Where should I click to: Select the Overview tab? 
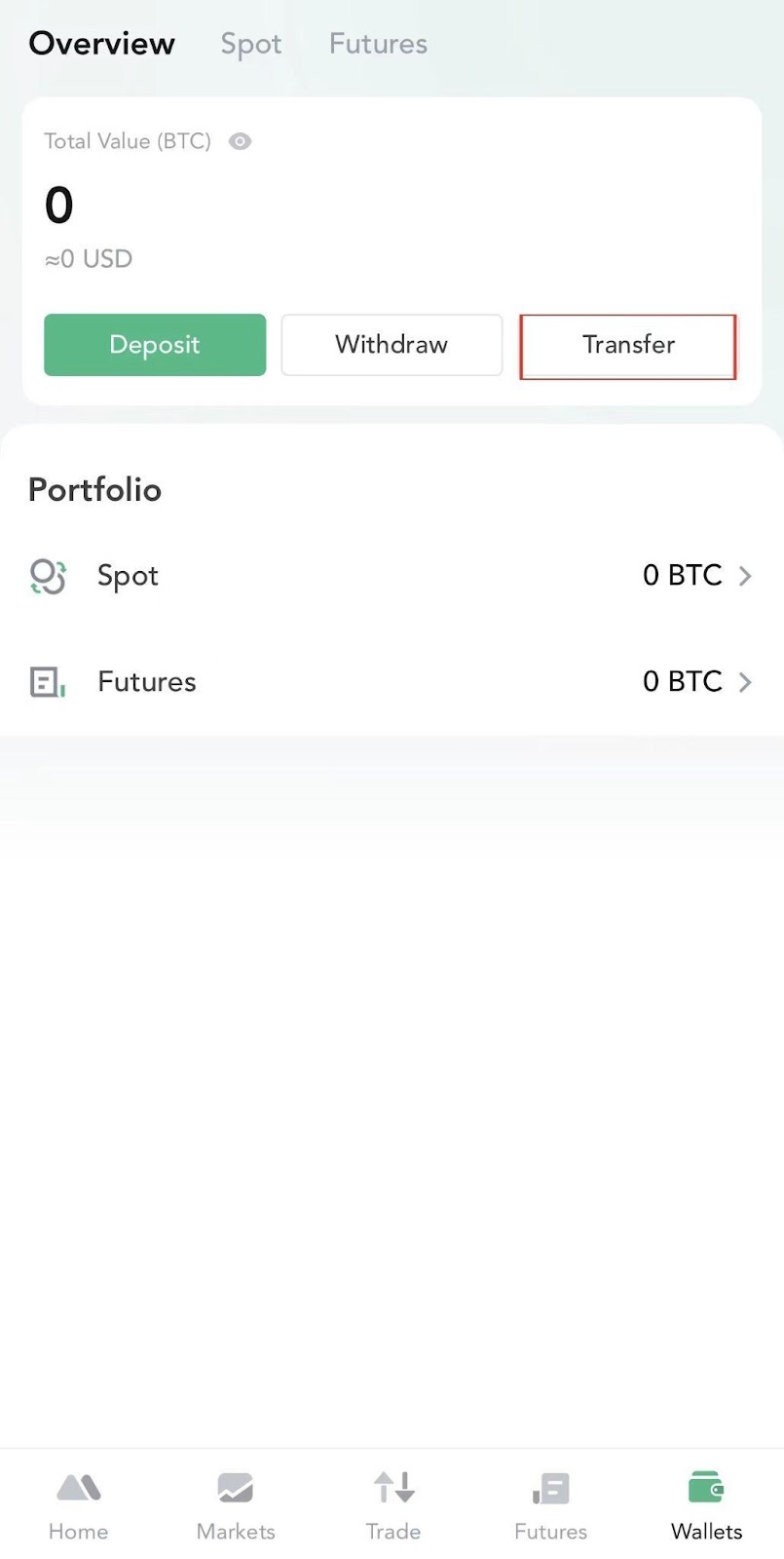102,44
